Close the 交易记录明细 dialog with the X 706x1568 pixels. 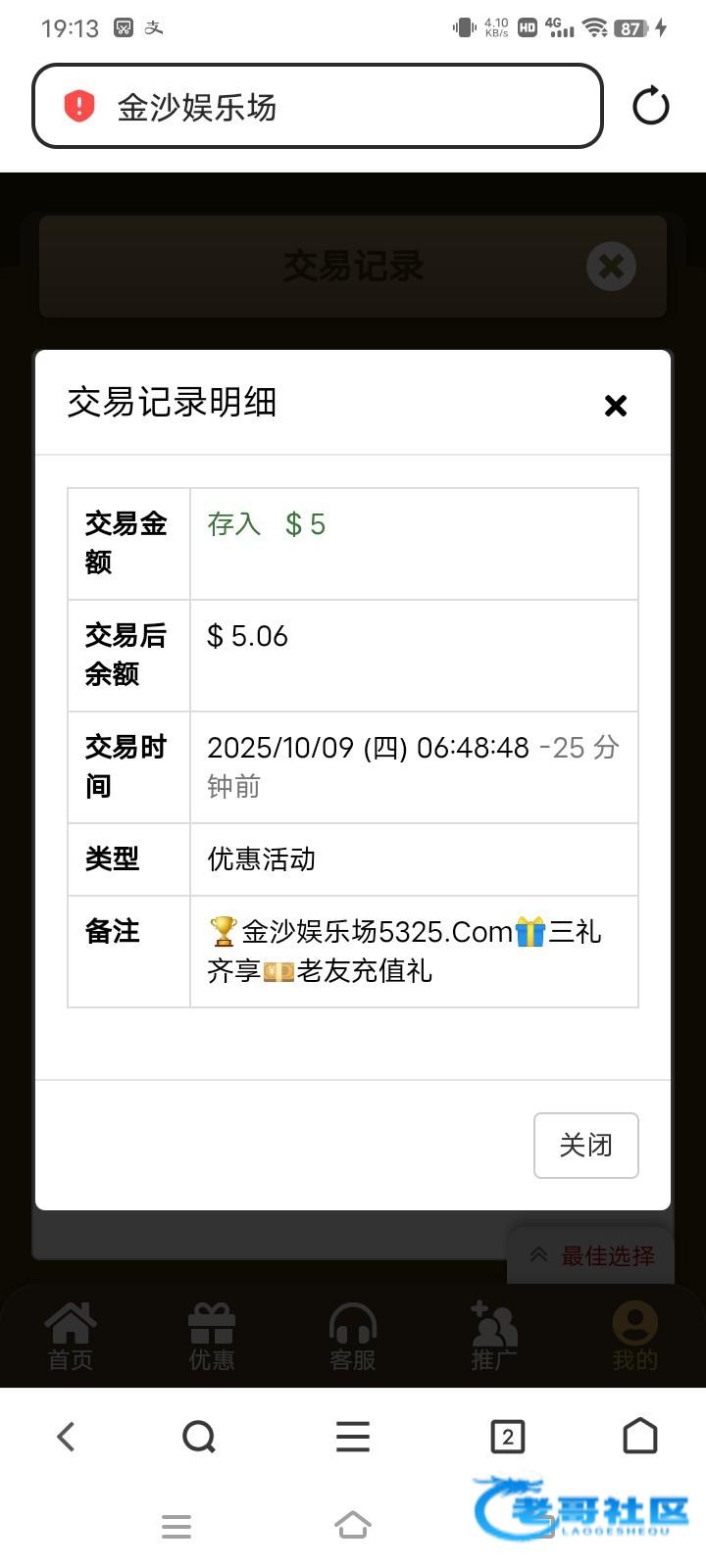[615, 405]
